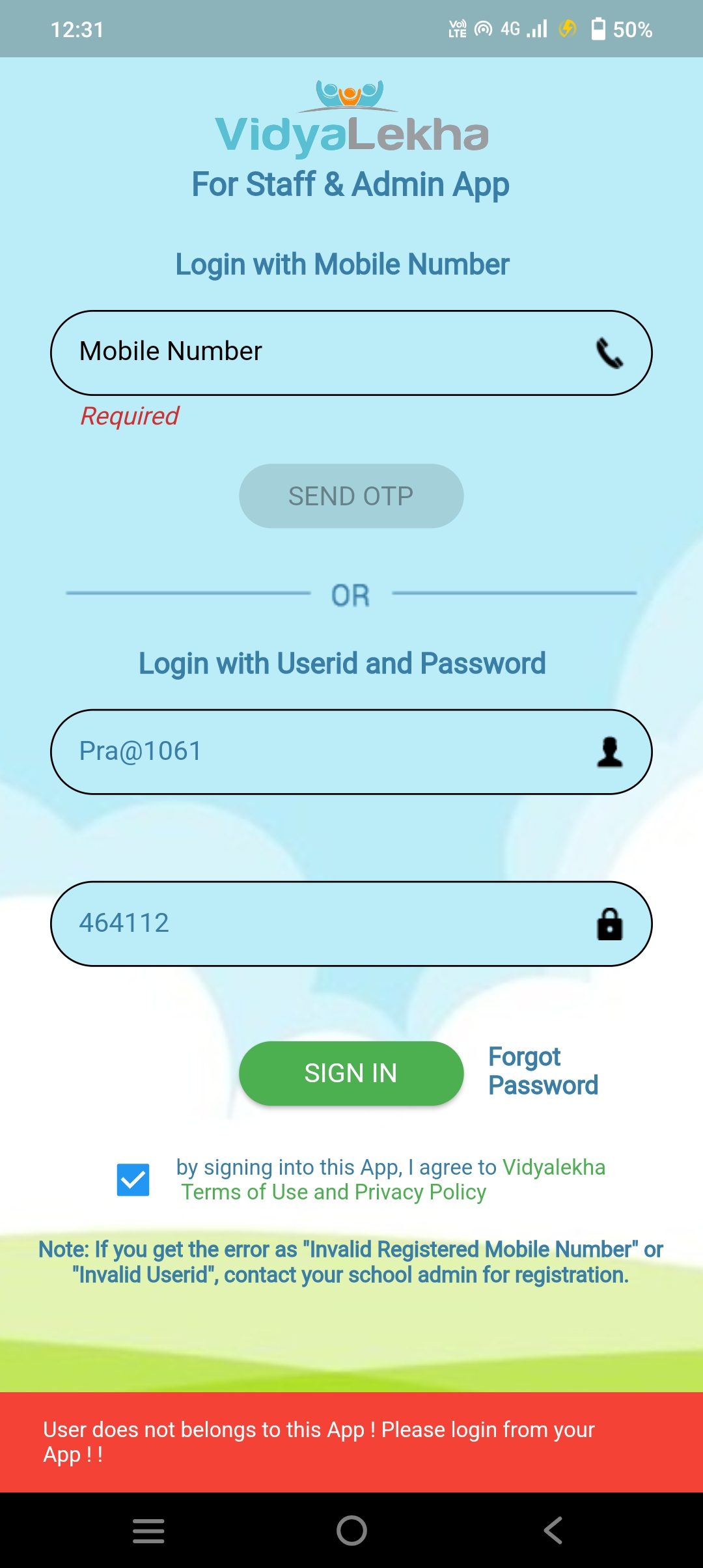
Task: Go back using the system back button
Action: (x=553, y=1530)
